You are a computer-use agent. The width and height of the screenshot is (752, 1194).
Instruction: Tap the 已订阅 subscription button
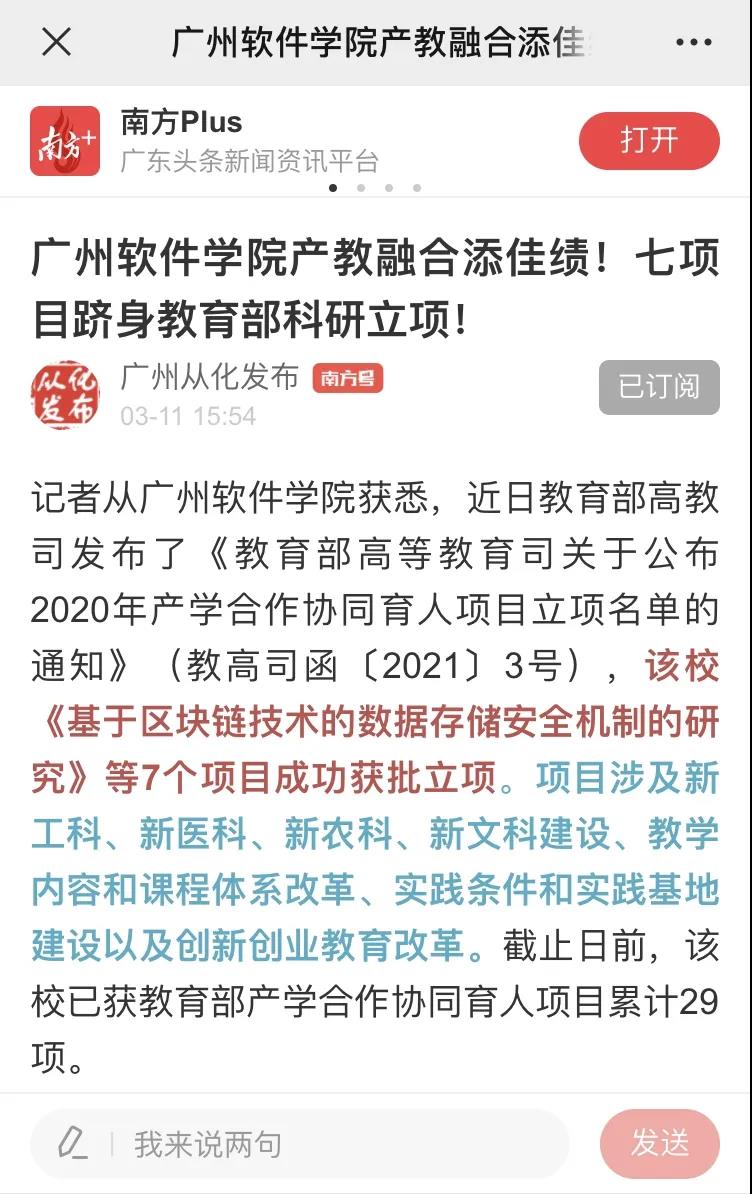(x=658, y=387)
